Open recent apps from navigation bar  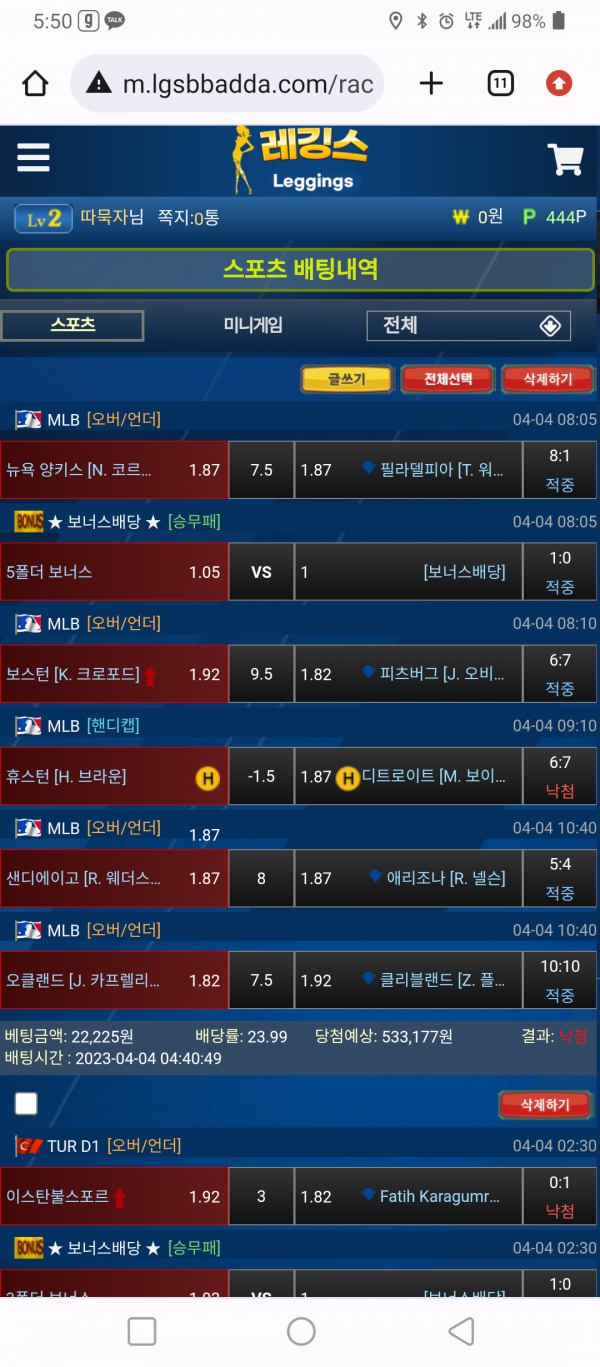click(x=142, y=1331)
